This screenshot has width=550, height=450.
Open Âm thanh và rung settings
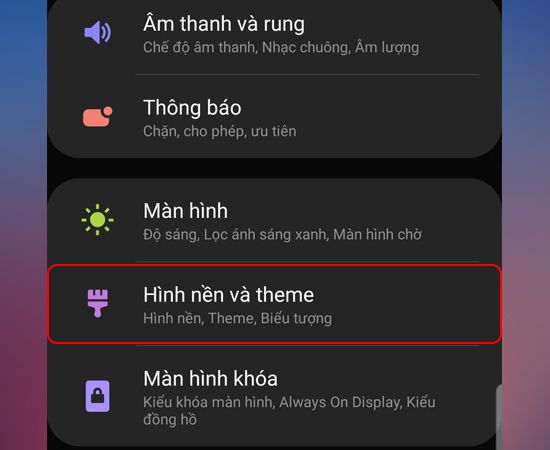point(274,35)
